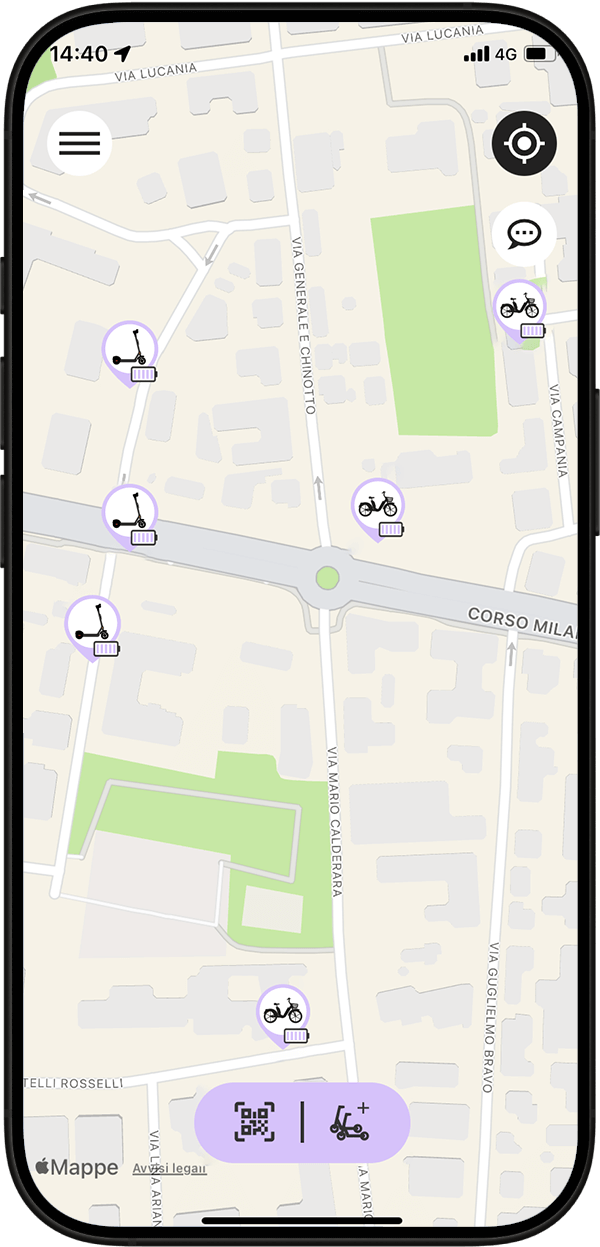Open the support chat bubble
Viewport: 600px width, 1247px height.
click(524, 234)
